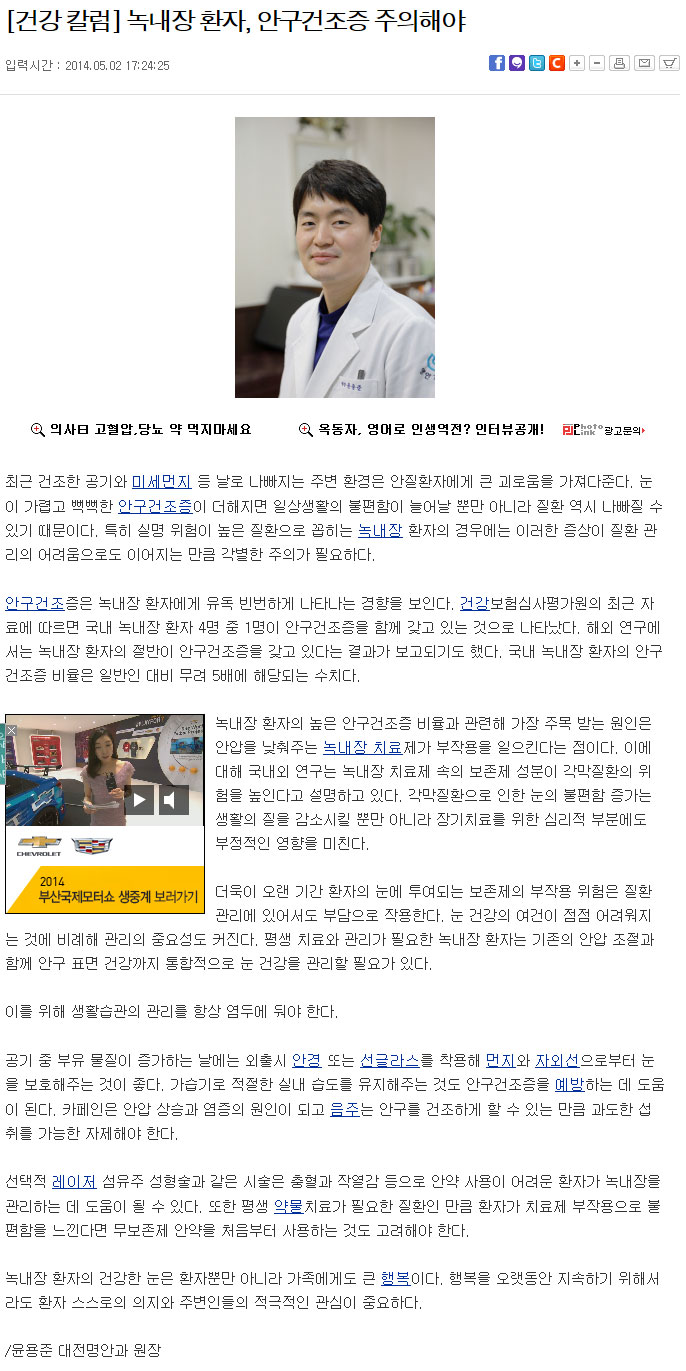Share via the purple me2day icon
The width and height of the screenshot is (686, 1371).
(517, 63)
